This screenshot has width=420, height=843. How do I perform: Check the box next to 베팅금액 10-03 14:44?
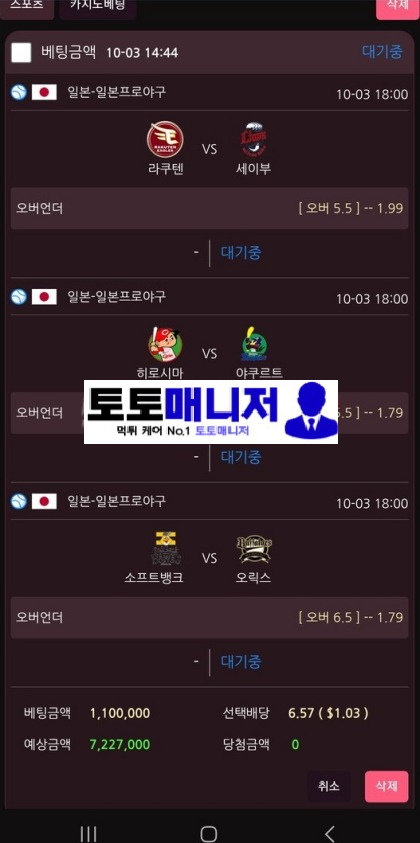[x=22, y=53]
